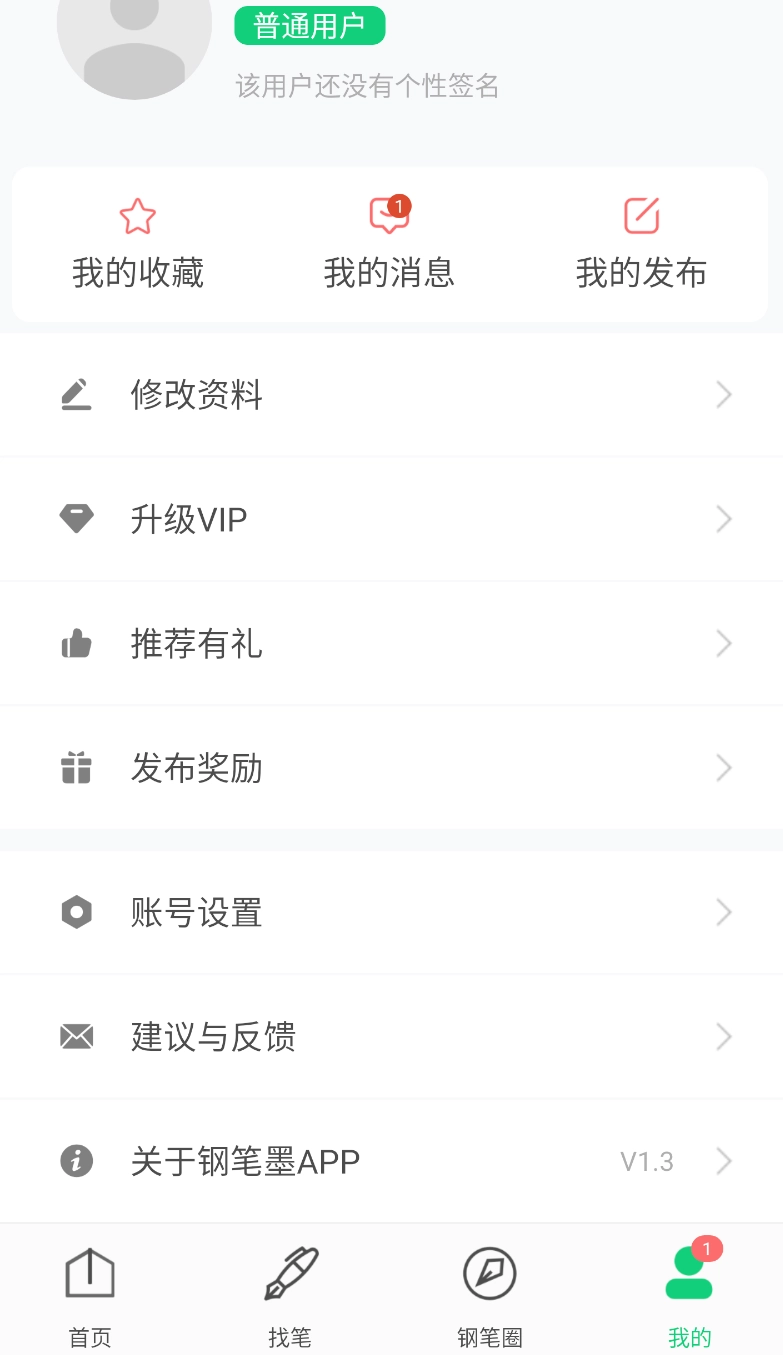
Task: Click the 发布奖励 gift icon
Action: pos(77,767)
